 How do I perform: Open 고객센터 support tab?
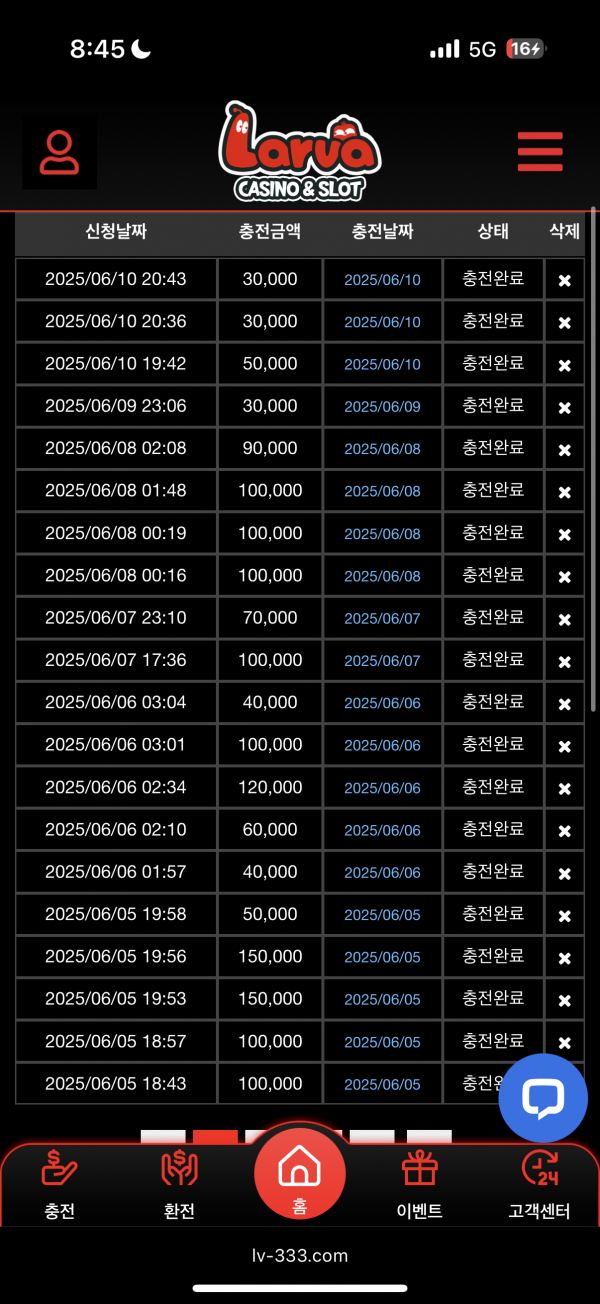coord(539,1185)
